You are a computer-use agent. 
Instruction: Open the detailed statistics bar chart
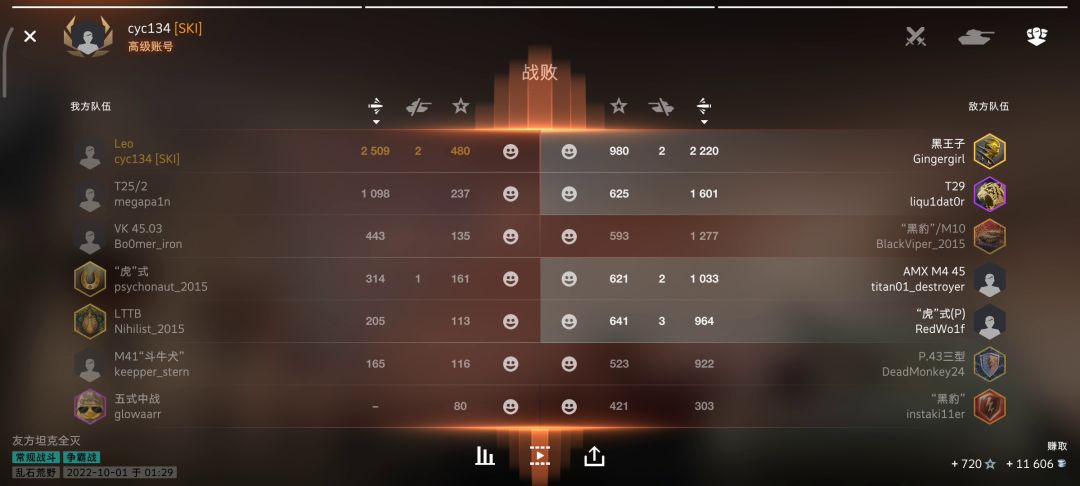(x=485, y=456)
